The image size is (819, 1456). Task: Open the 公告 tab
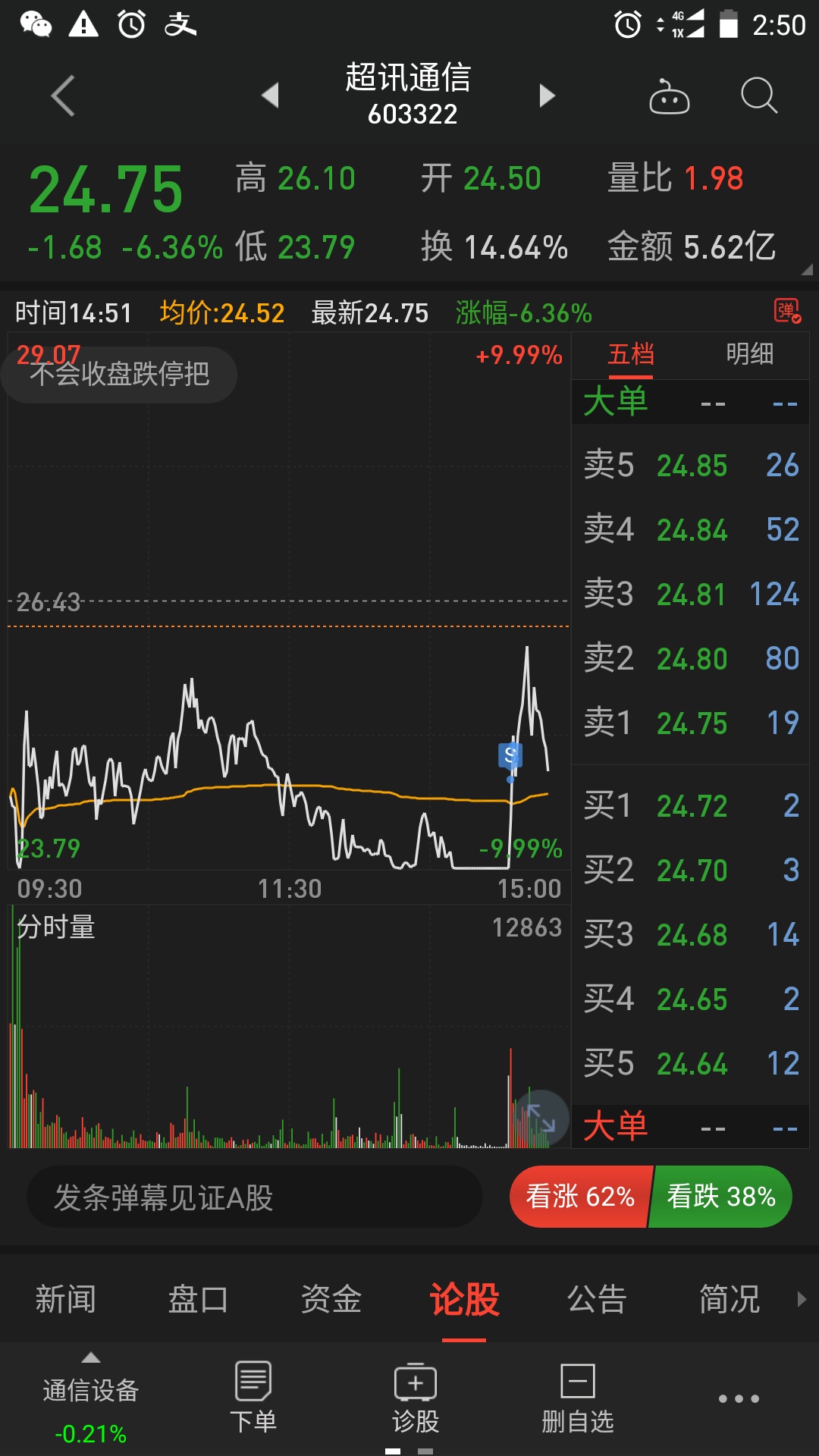tap(597, 1299)
